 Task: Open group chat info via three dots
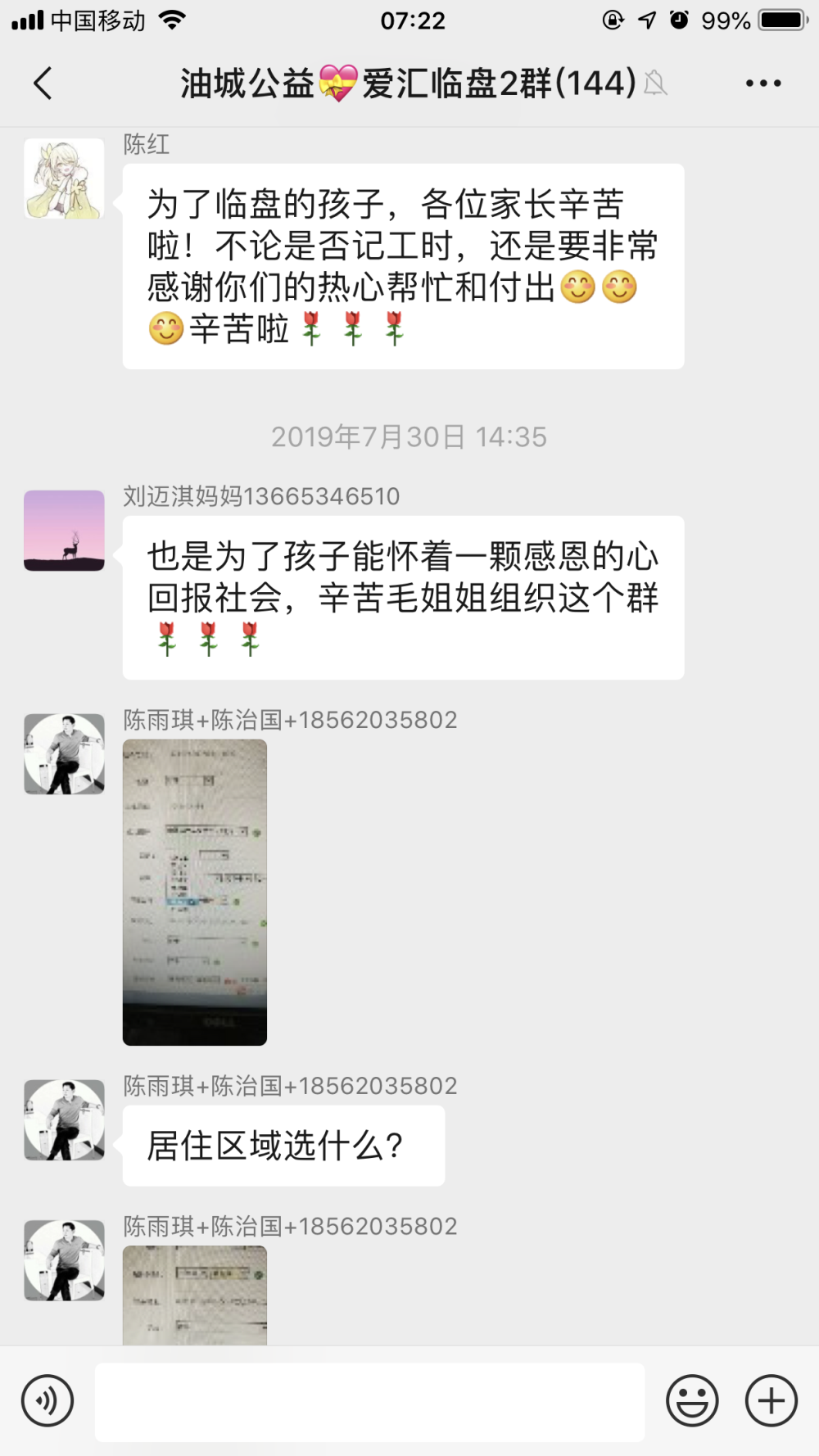pyautogui.click(x=763, y=84)
